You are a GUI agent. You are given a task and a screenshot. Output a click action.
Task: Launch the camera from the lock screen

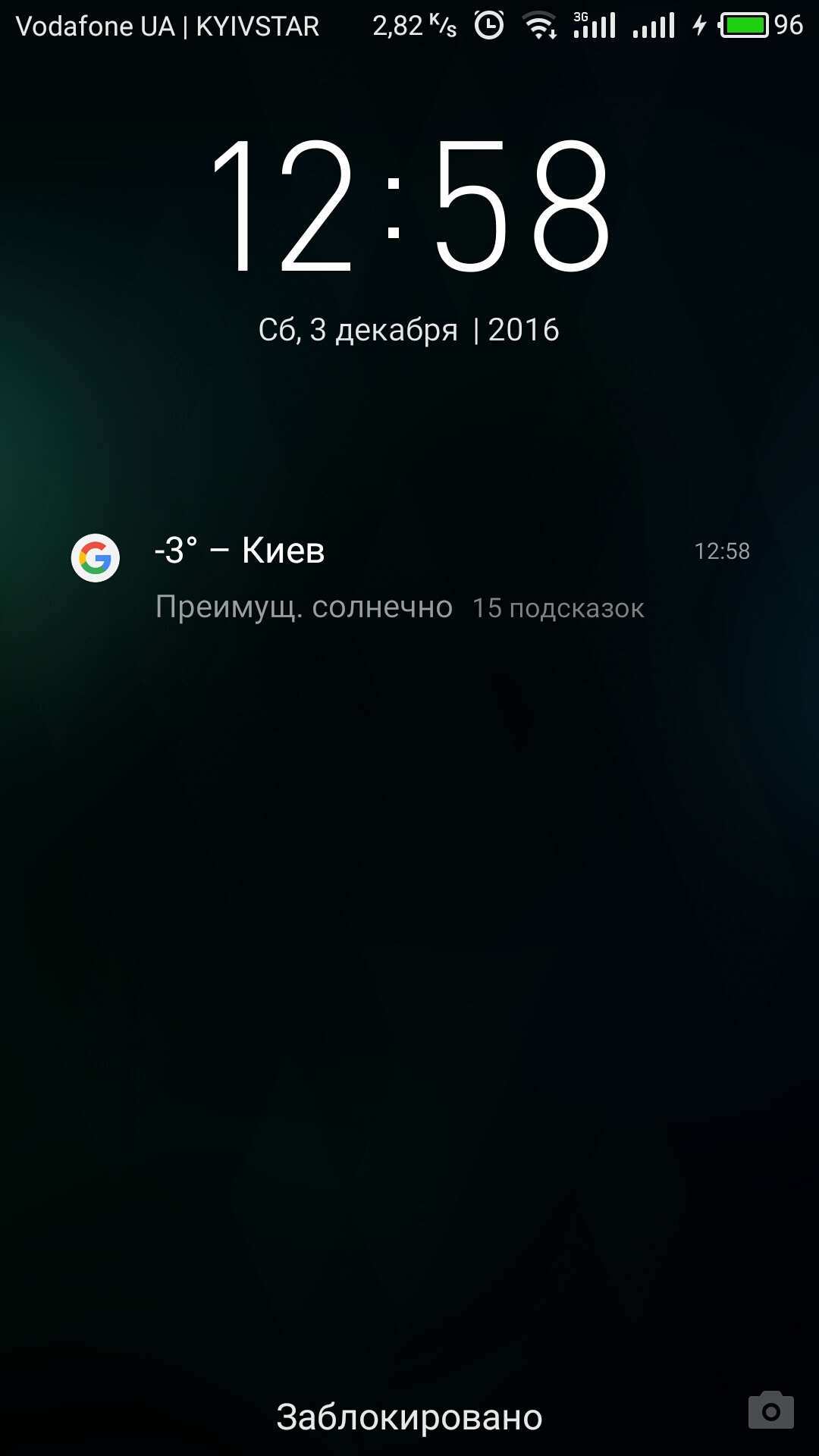click(770, 1411)
